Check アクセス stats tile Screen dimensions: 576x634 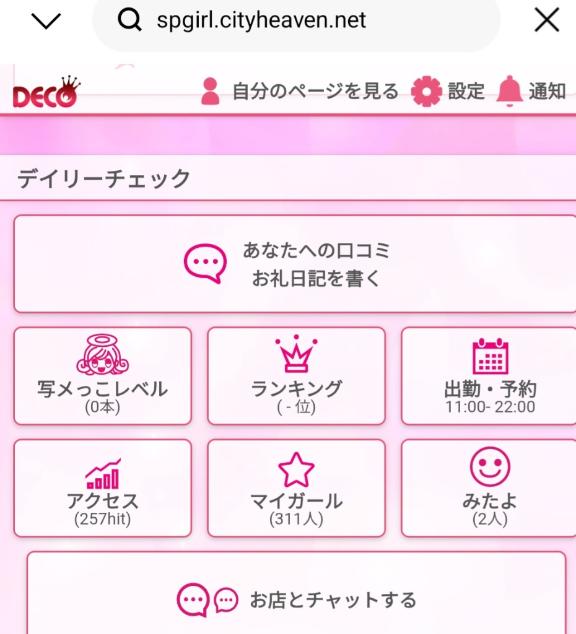[103, 488]
